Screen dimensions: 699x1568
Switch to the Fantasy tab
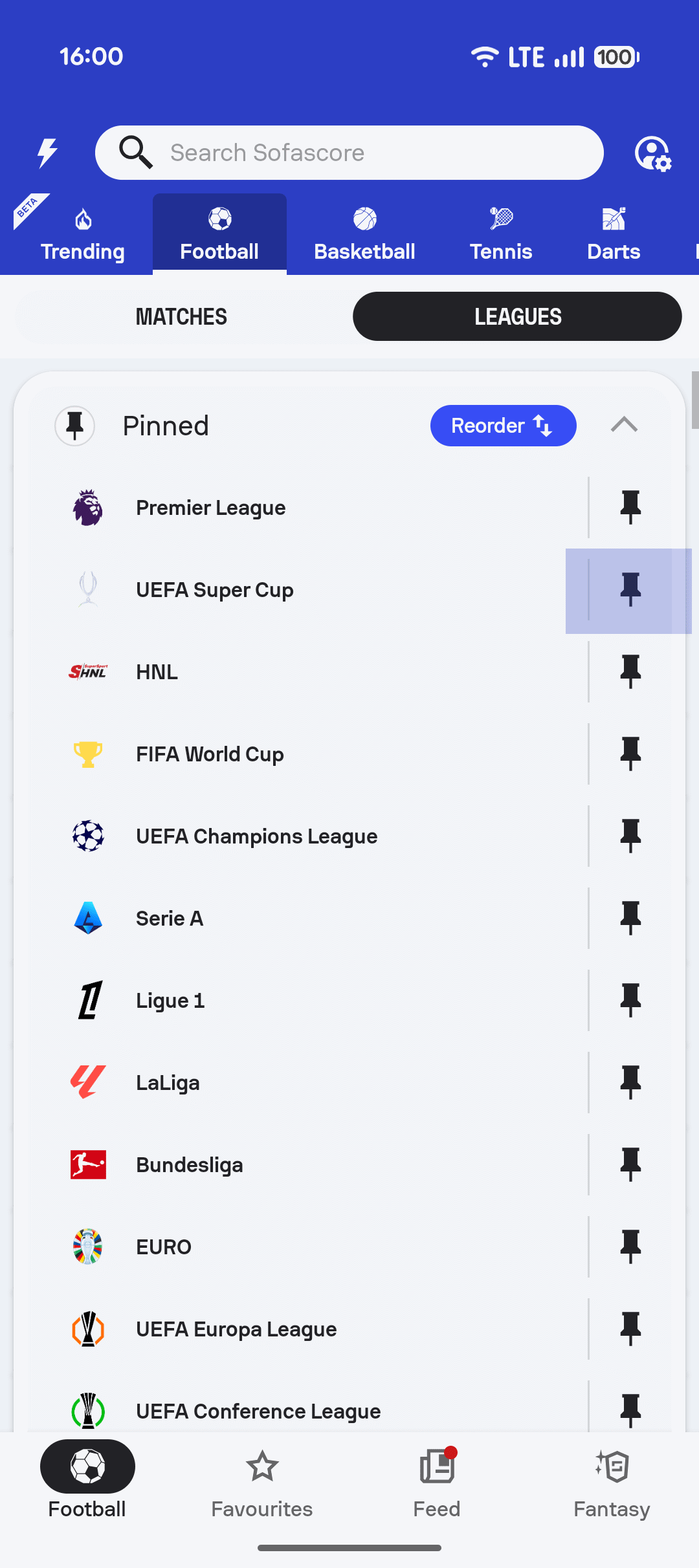(x=612, y=1481)
